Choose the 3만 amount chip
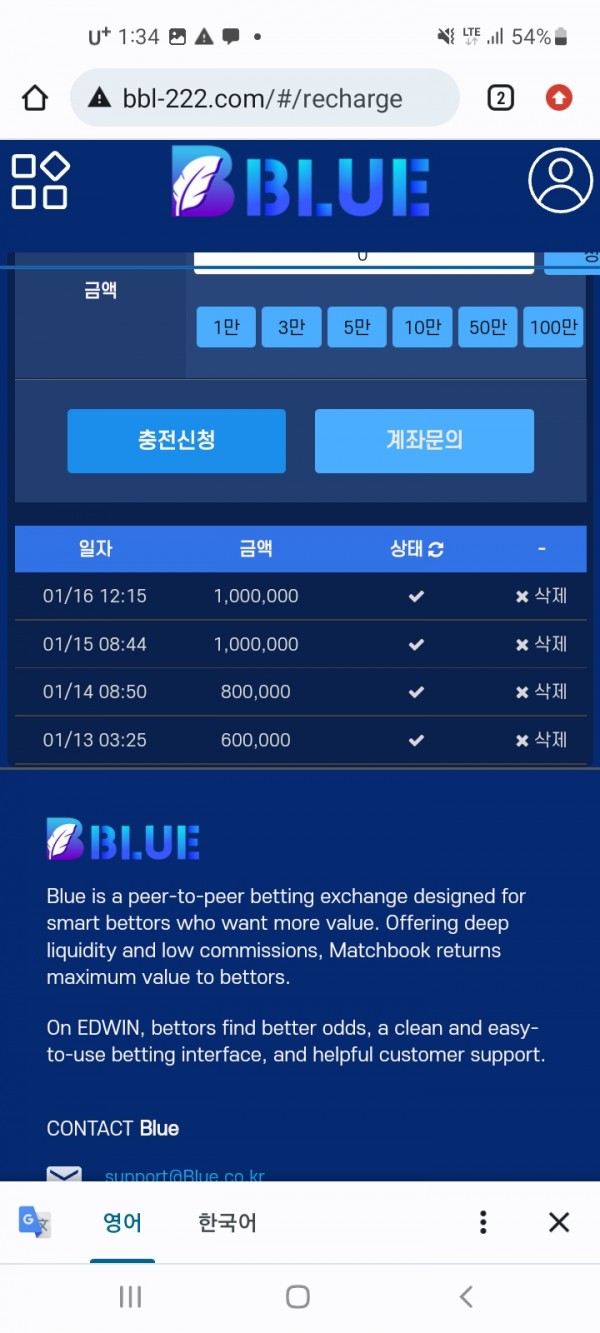This screenshot has width=600, height=1333. coord(291,327)
